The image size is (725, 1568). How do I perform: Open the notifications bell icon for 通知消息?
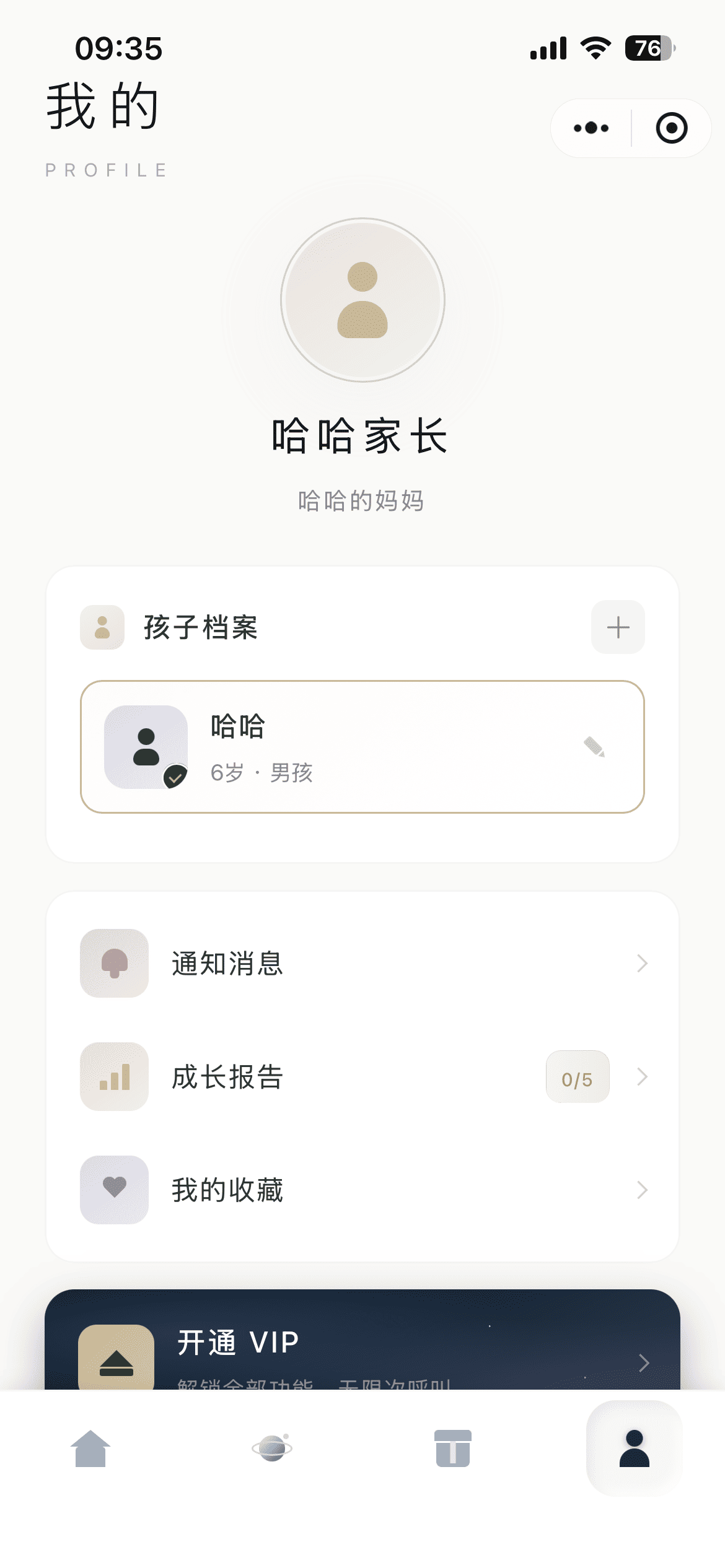pos(113,964)
